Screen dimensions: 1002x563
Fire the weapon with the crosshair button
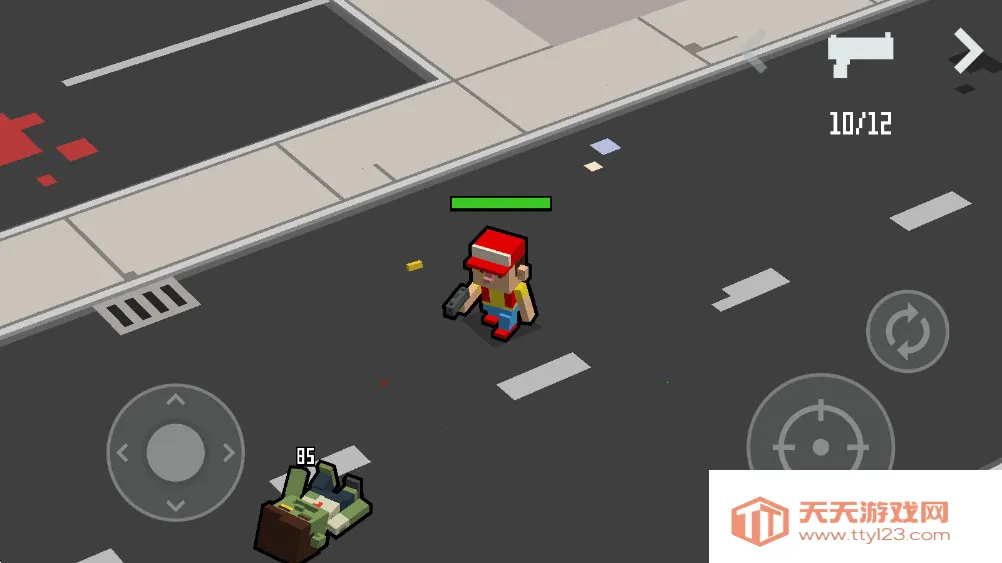tap(819, 445)
